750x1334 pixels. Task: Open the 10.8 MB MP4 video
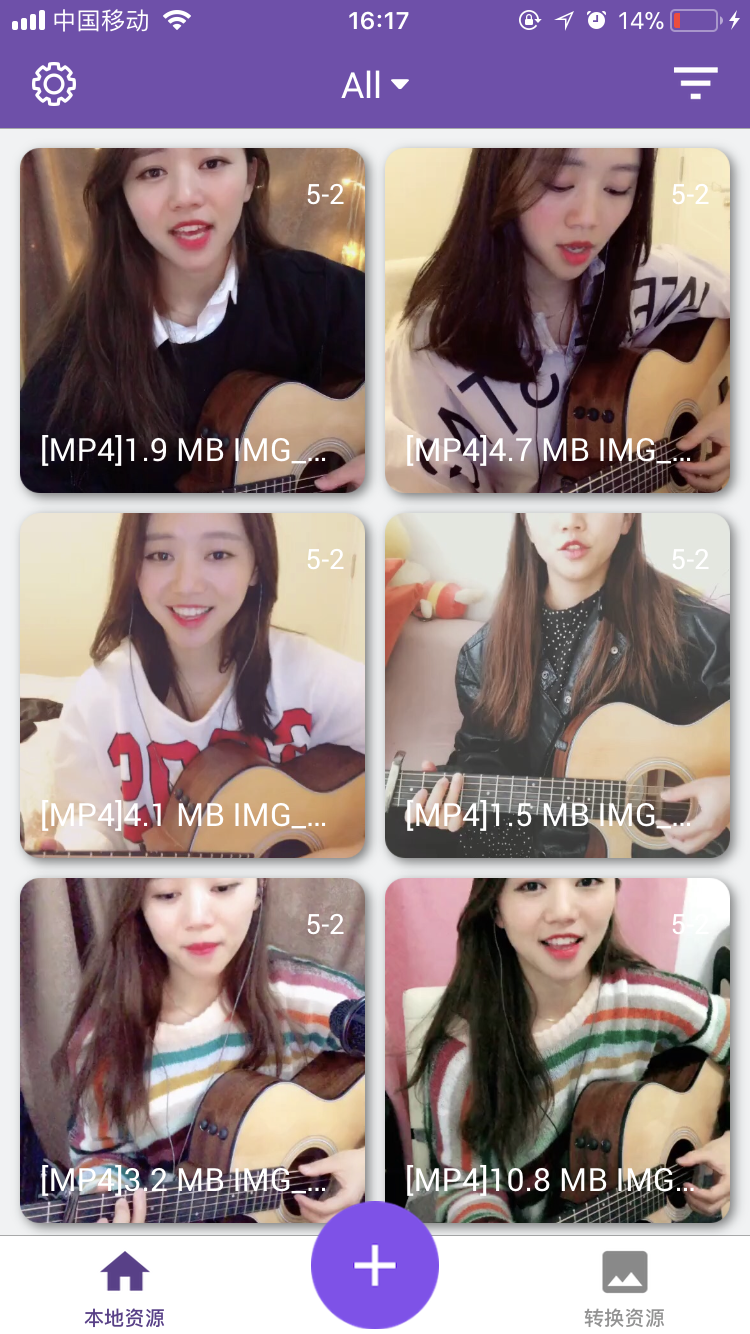click(x=557, y=1050)
